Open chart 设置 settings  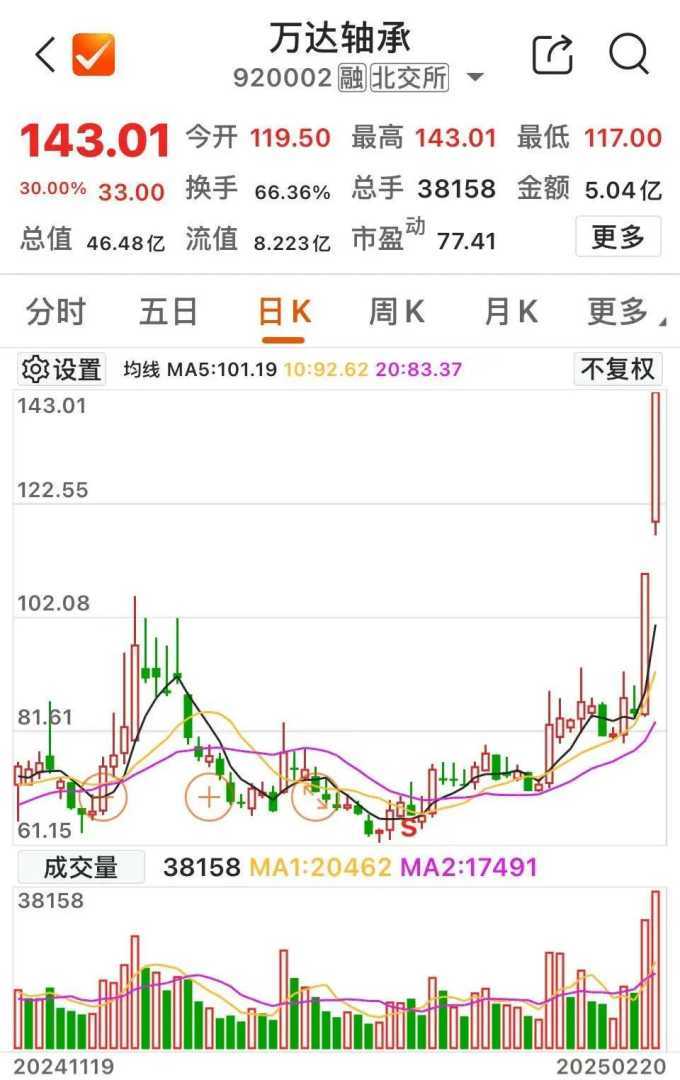[62, 369]
